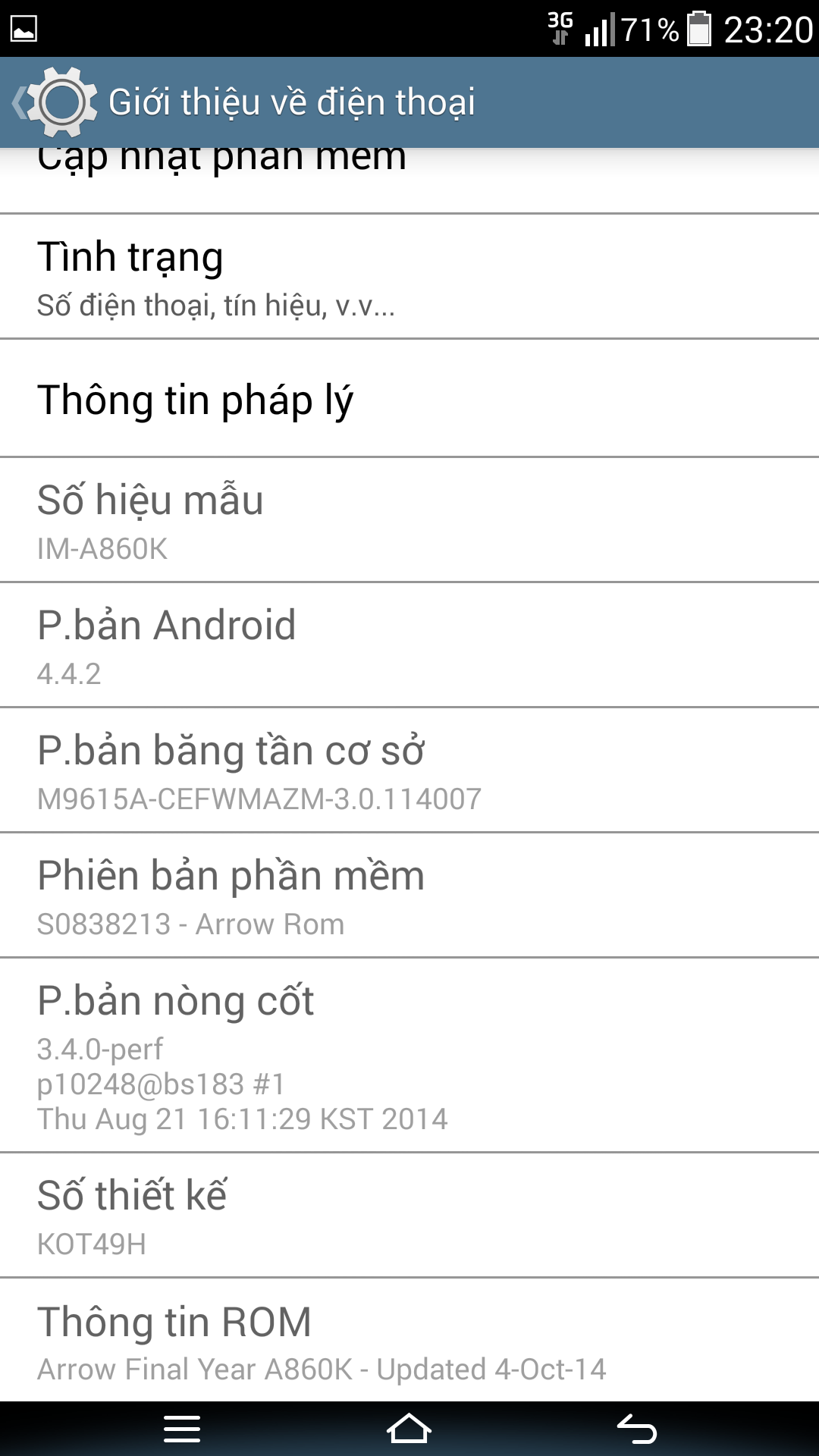Go to the home screen
819x1456 pixels.
coord(409,1429)
